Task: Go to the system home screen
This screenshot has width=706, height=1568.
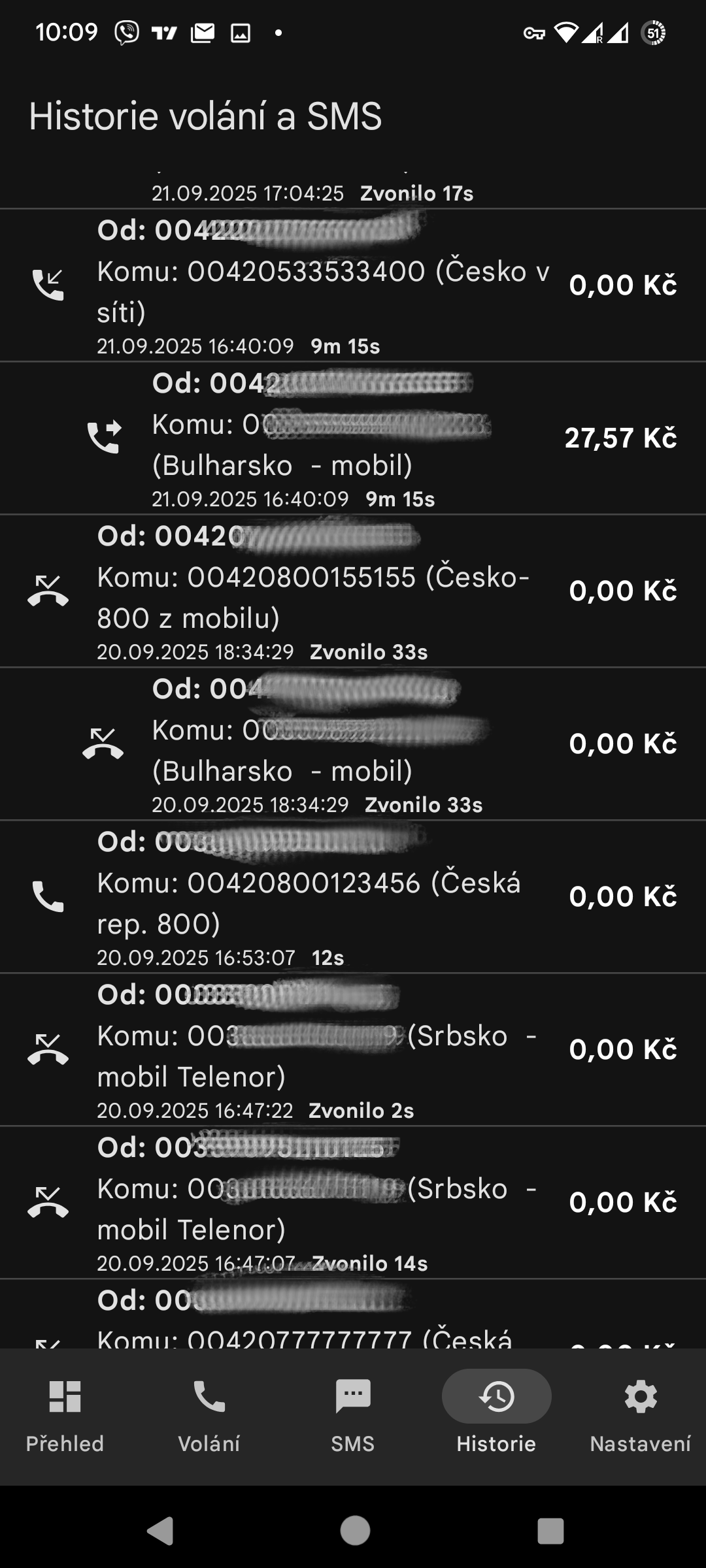Action: 355,1530
